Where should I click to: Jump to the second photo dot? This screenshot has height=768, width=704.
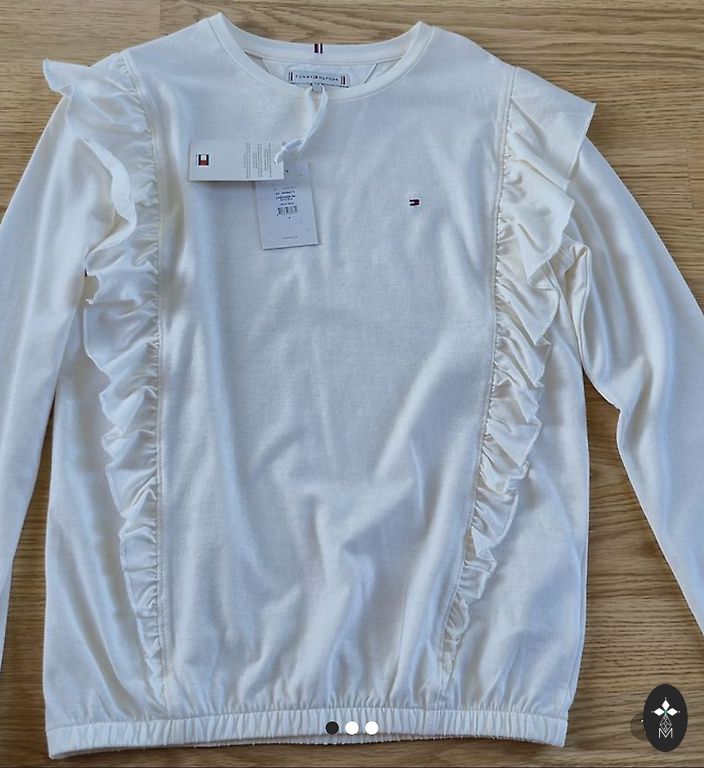point(352,728)
